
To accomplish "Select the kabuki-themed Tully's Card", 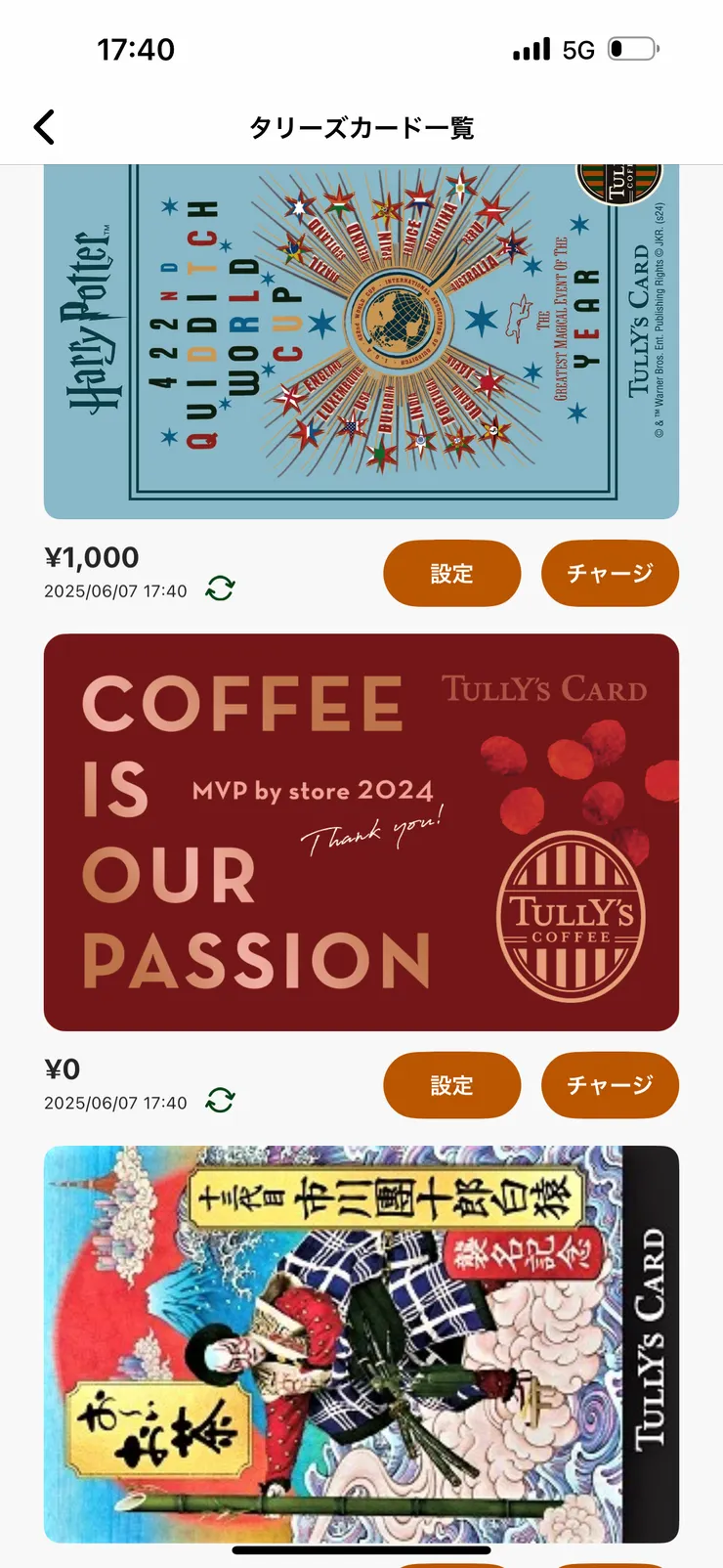I will pos(361,1349).
